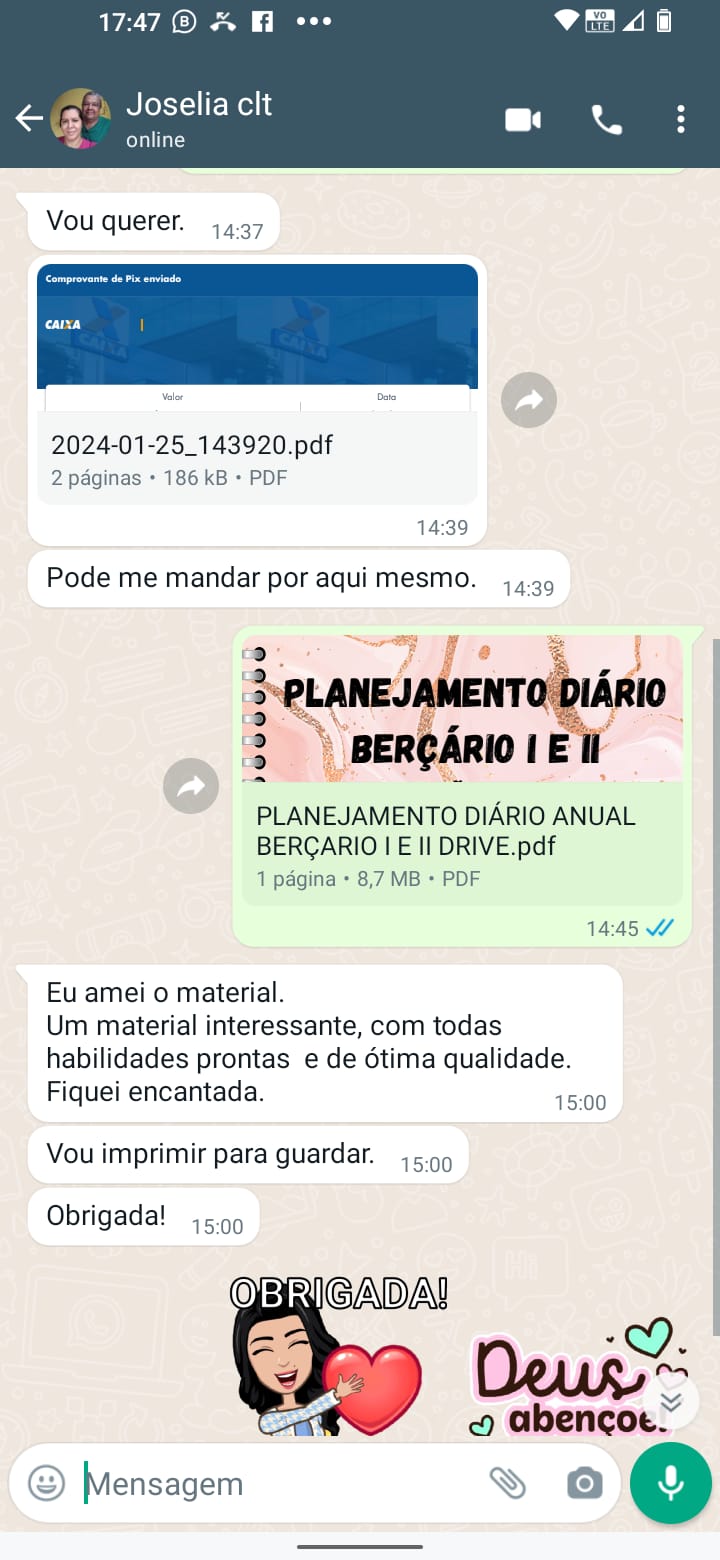
Task: Open Joselia clt's contact info
Action: 199,119
